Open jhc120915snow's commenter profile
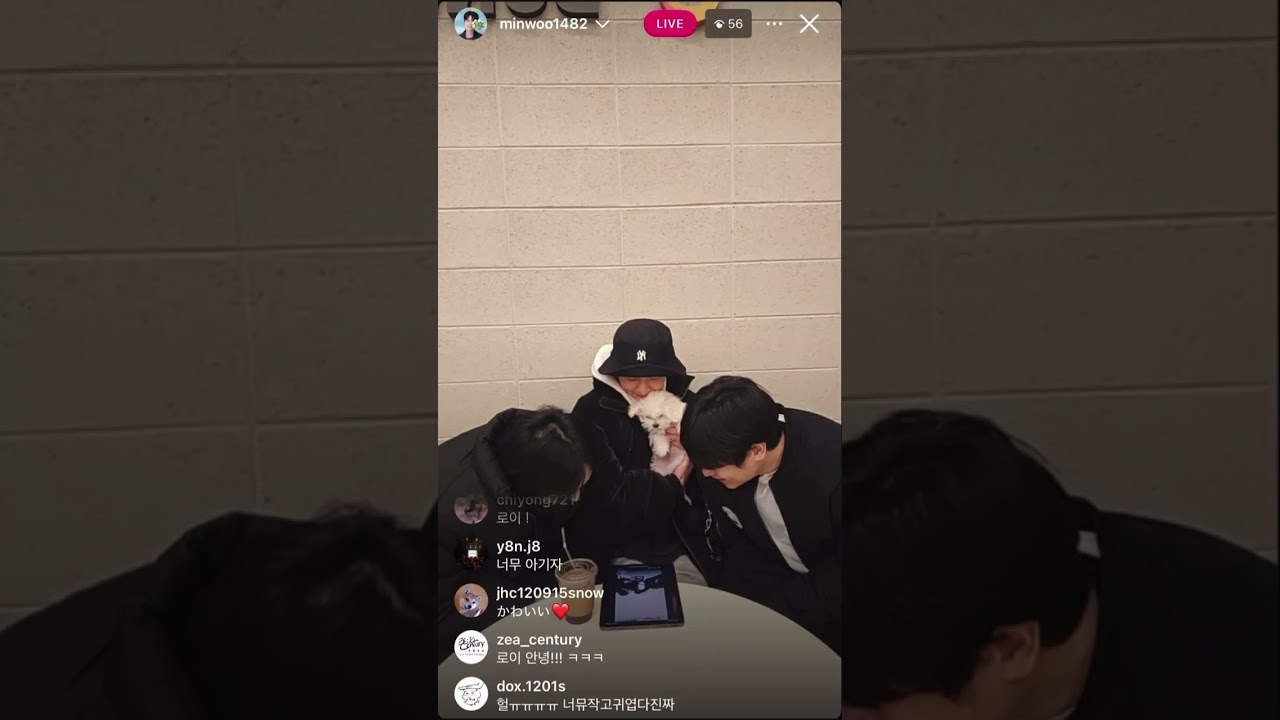Image resolution: width=1280 pixels, height=720 pixels. click(x=471, y=600)
